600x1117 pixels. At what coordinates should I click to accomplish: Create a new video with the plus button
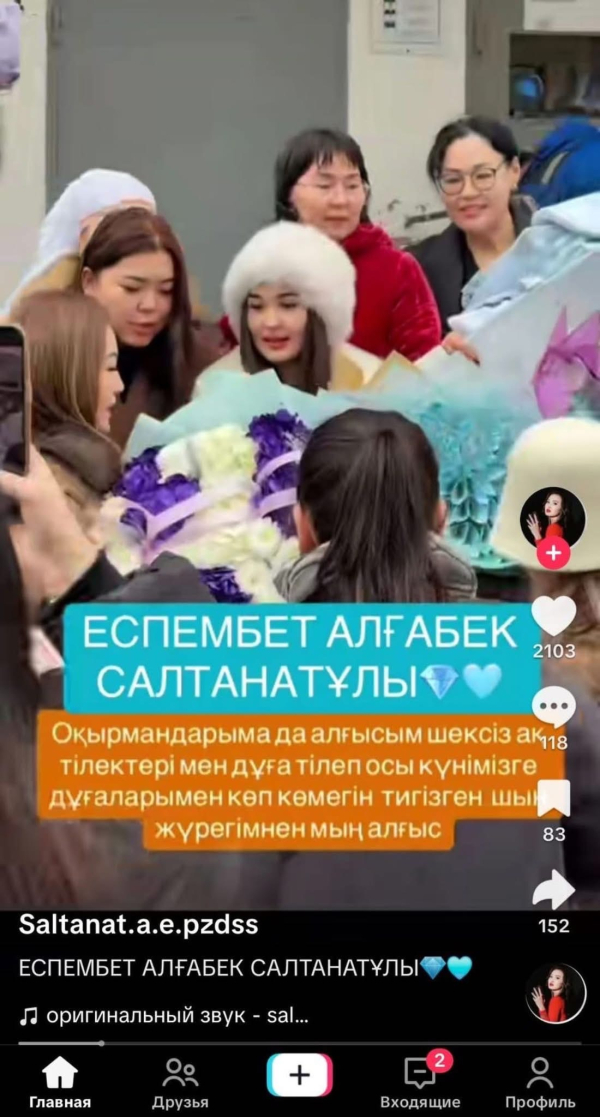click(x=299, y=1076)
